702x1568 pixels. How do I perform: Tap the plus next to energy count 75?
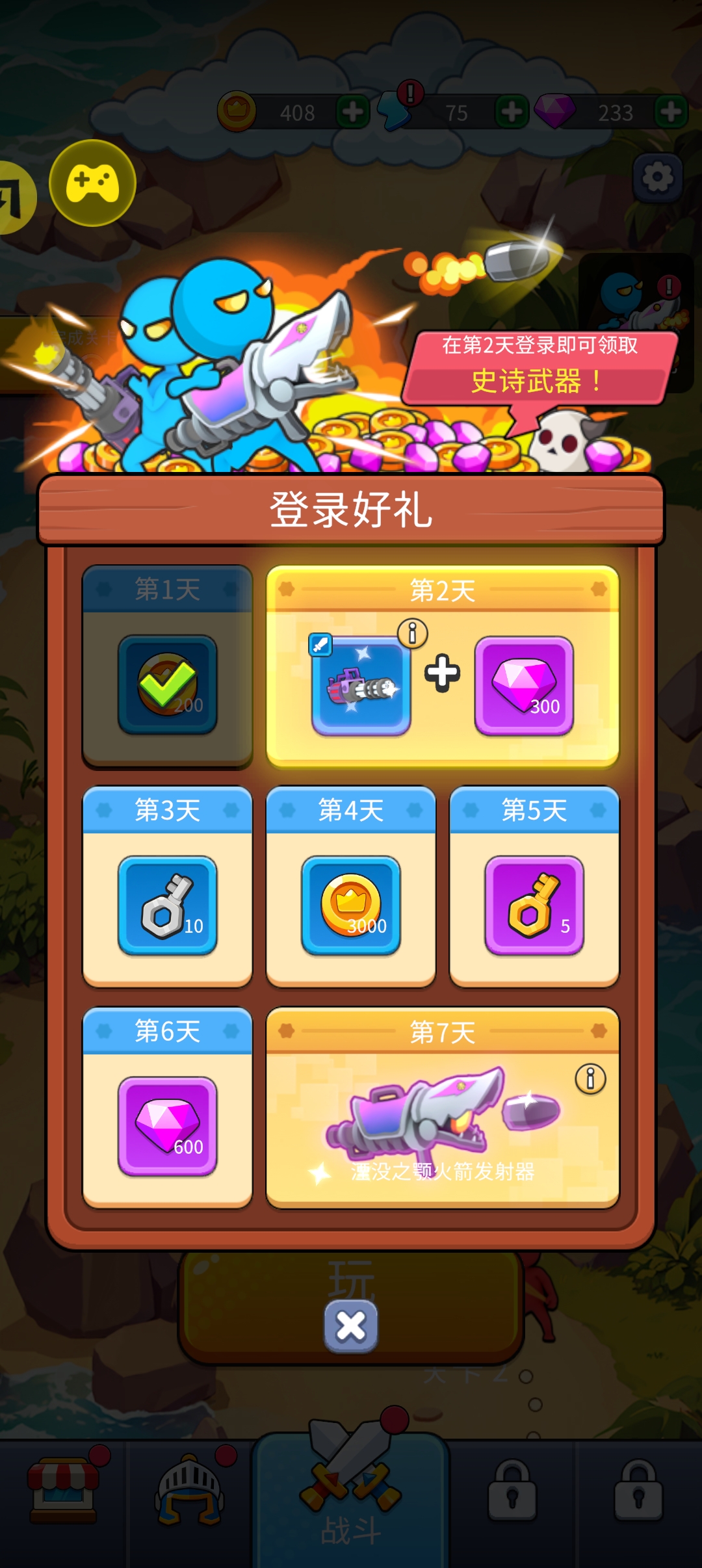tap(511, 112)
